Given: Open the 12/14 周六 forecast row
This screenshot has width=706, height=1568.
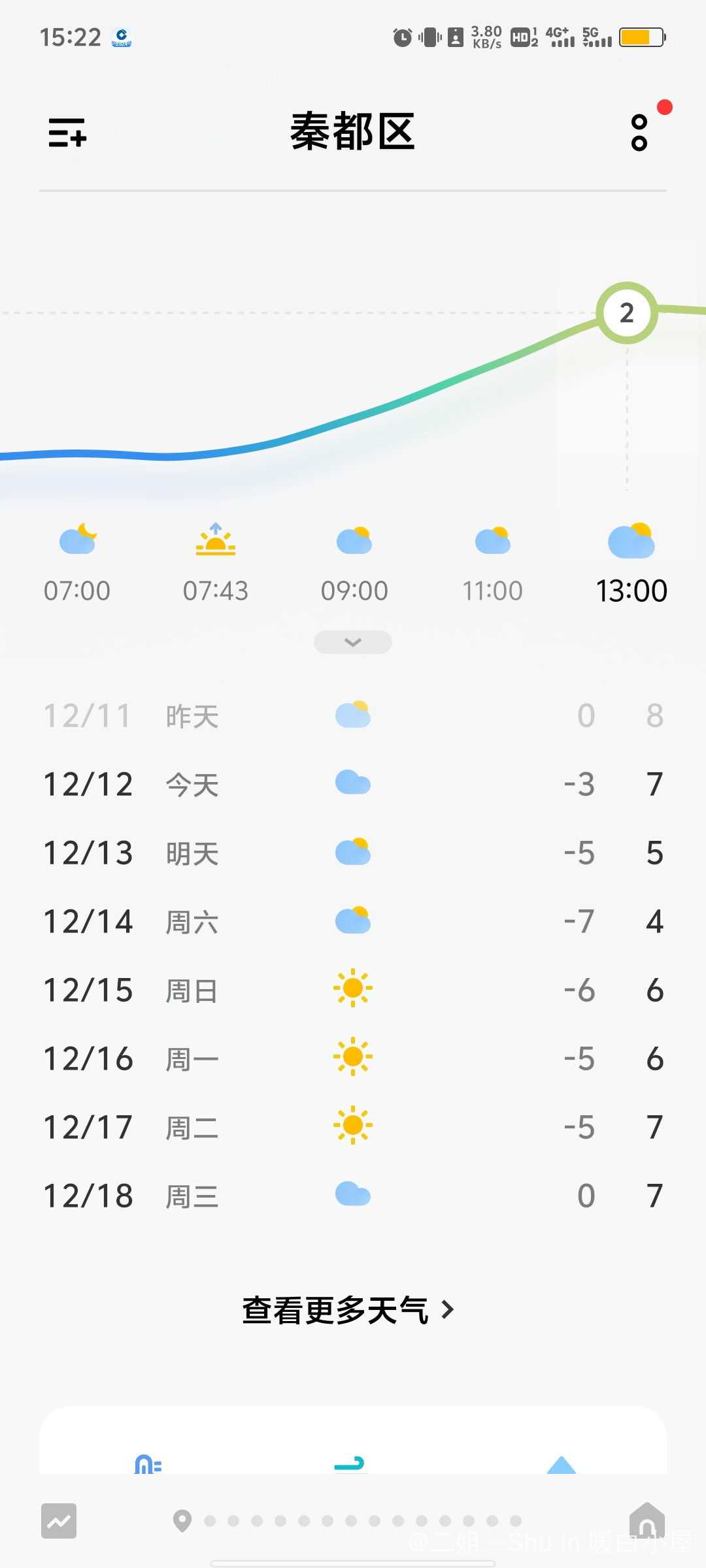Looking at the screenshot, I should (x=353, y=921).
